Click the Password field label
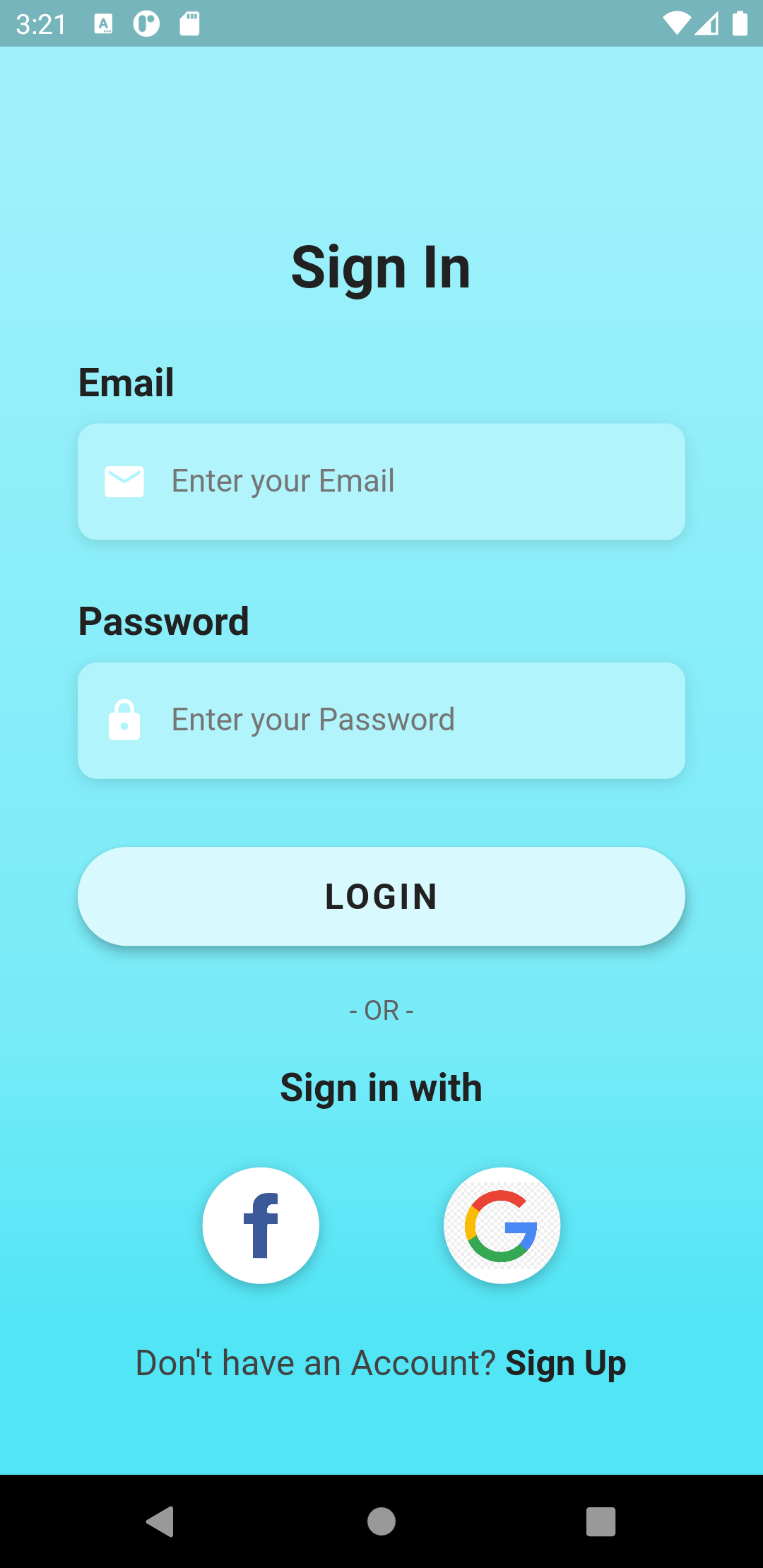 point(163,621)
